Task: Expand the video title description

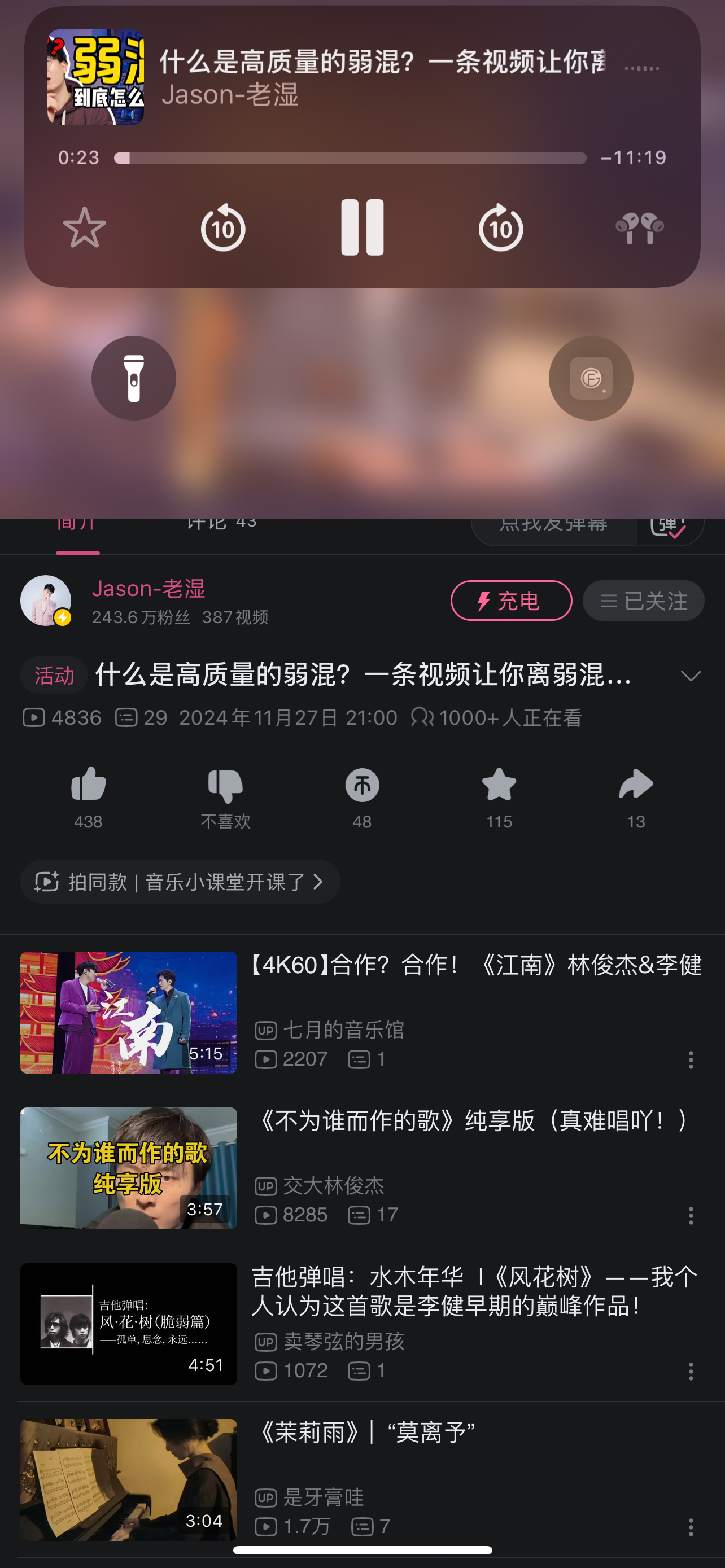Action: [x=691, y=676]
